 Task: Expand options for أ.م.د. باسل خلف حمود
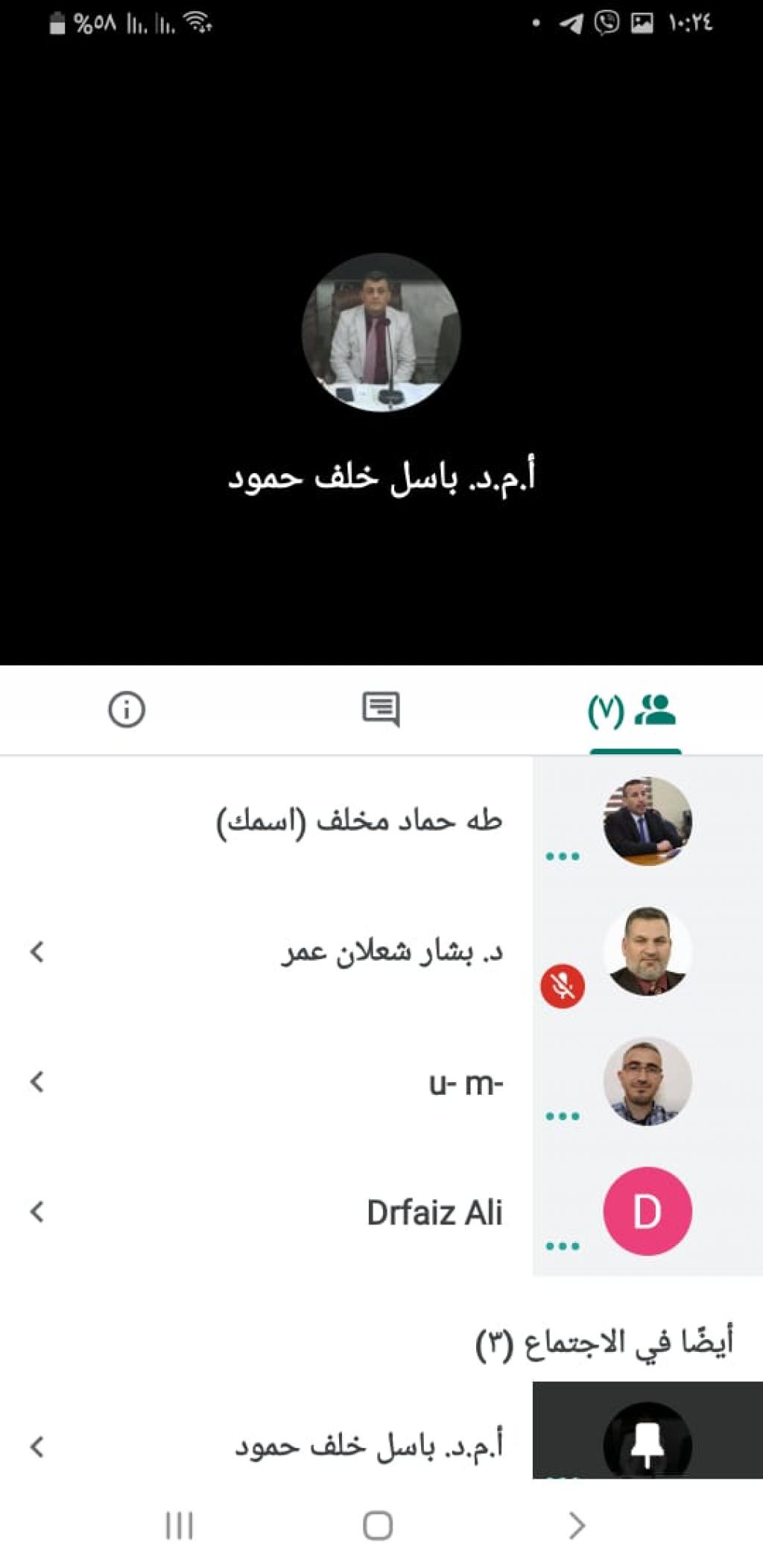[x=37, y=1447]
